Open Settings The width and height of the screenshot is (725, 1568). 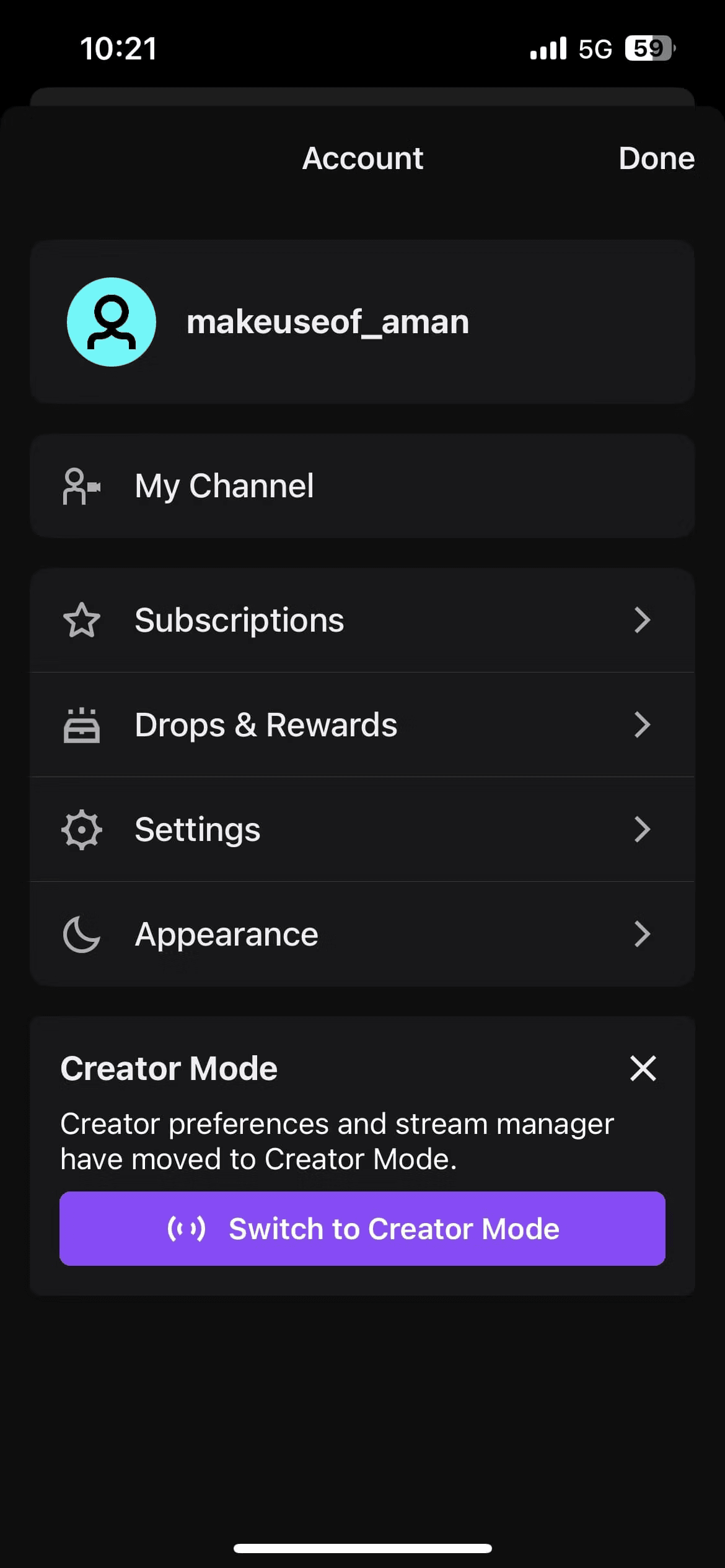pyautogui.click(x=362, y=829)
